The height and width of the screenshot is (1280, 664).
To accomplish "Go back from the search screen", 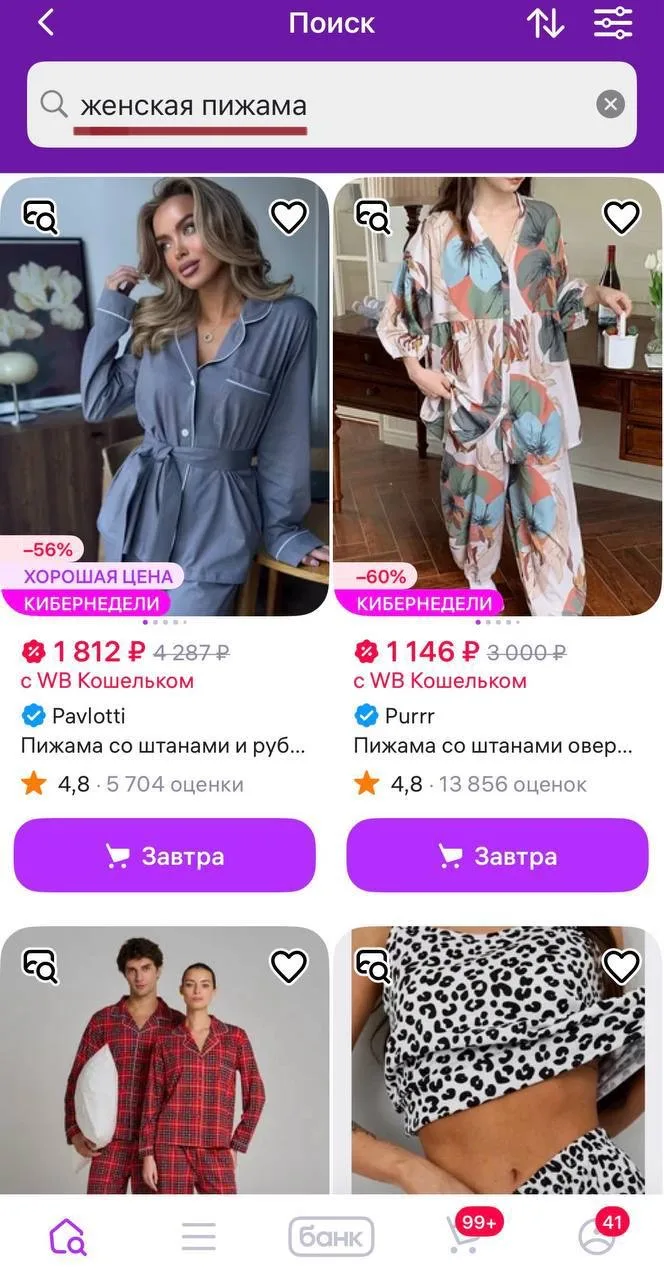I will tap(46, 23).
